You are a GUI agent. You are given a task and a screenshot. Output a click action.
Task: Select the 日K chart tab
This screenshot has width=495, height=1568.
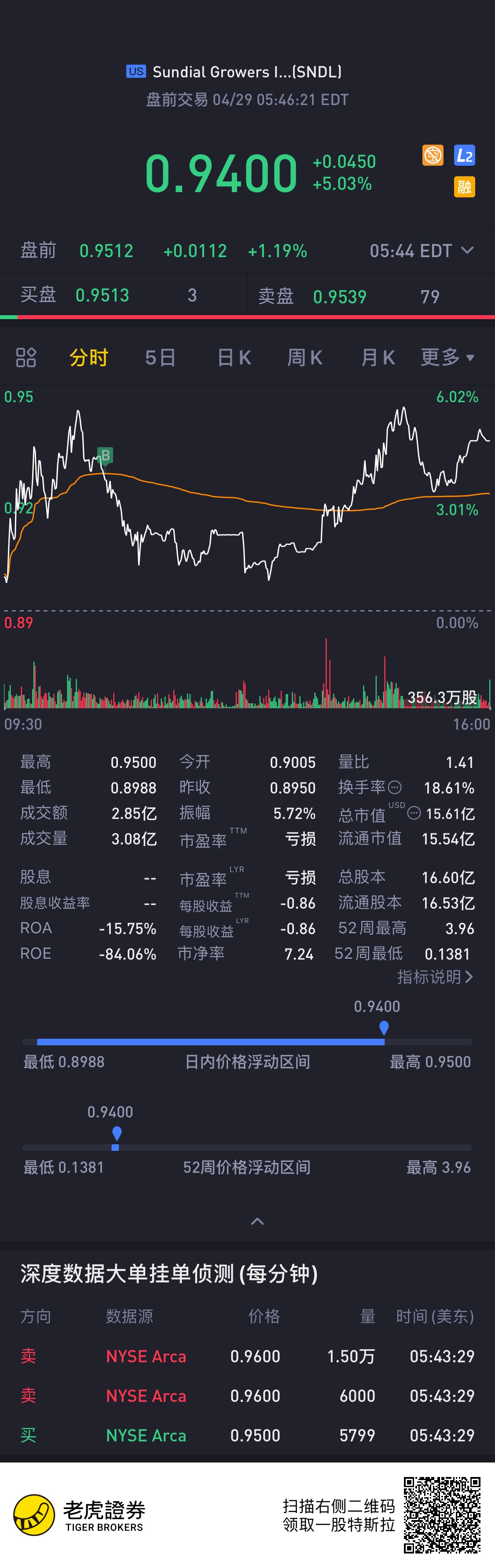tap(235, 357)
